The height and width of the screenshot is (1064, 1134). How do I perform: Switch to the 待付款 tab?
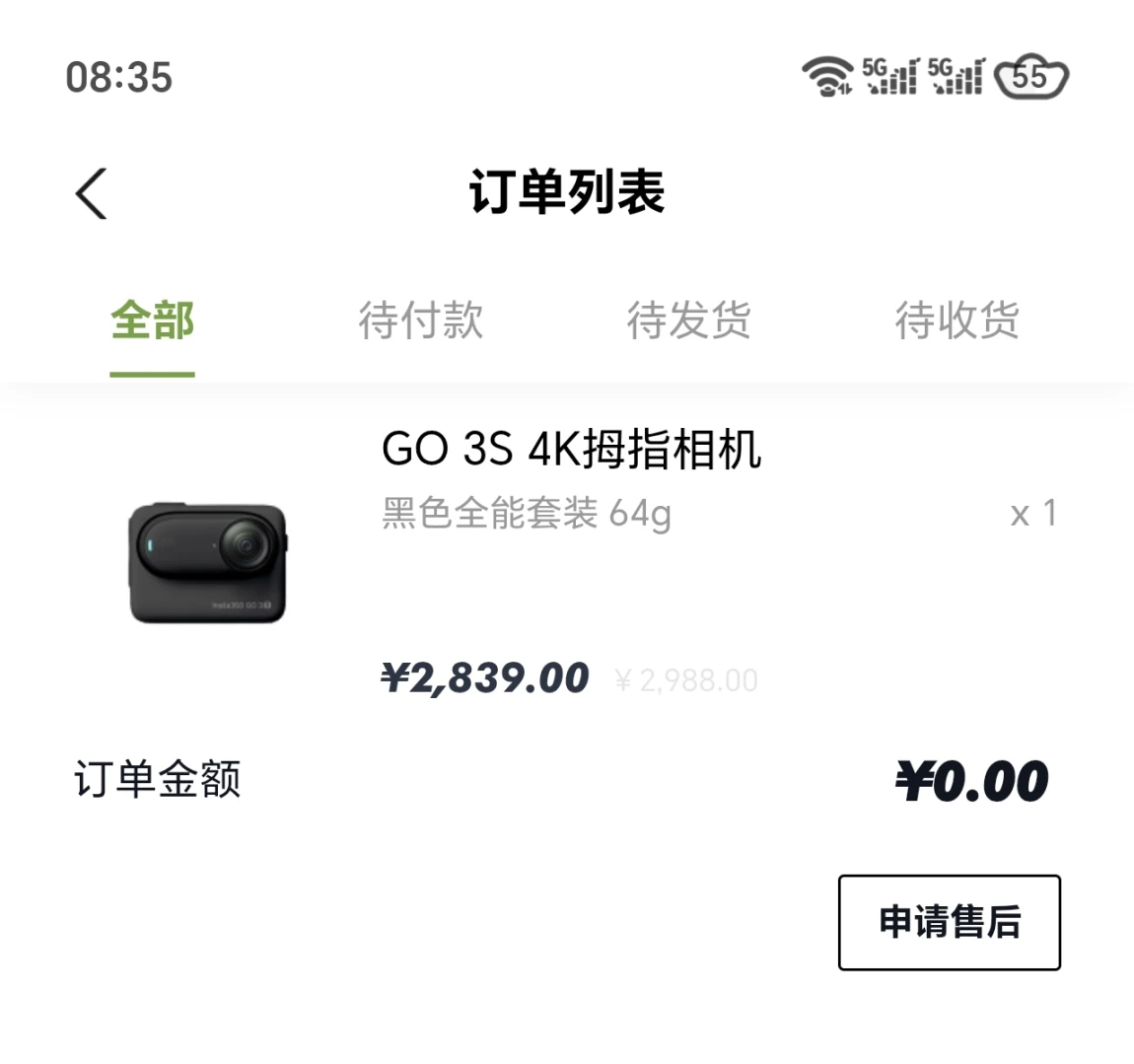421,321
